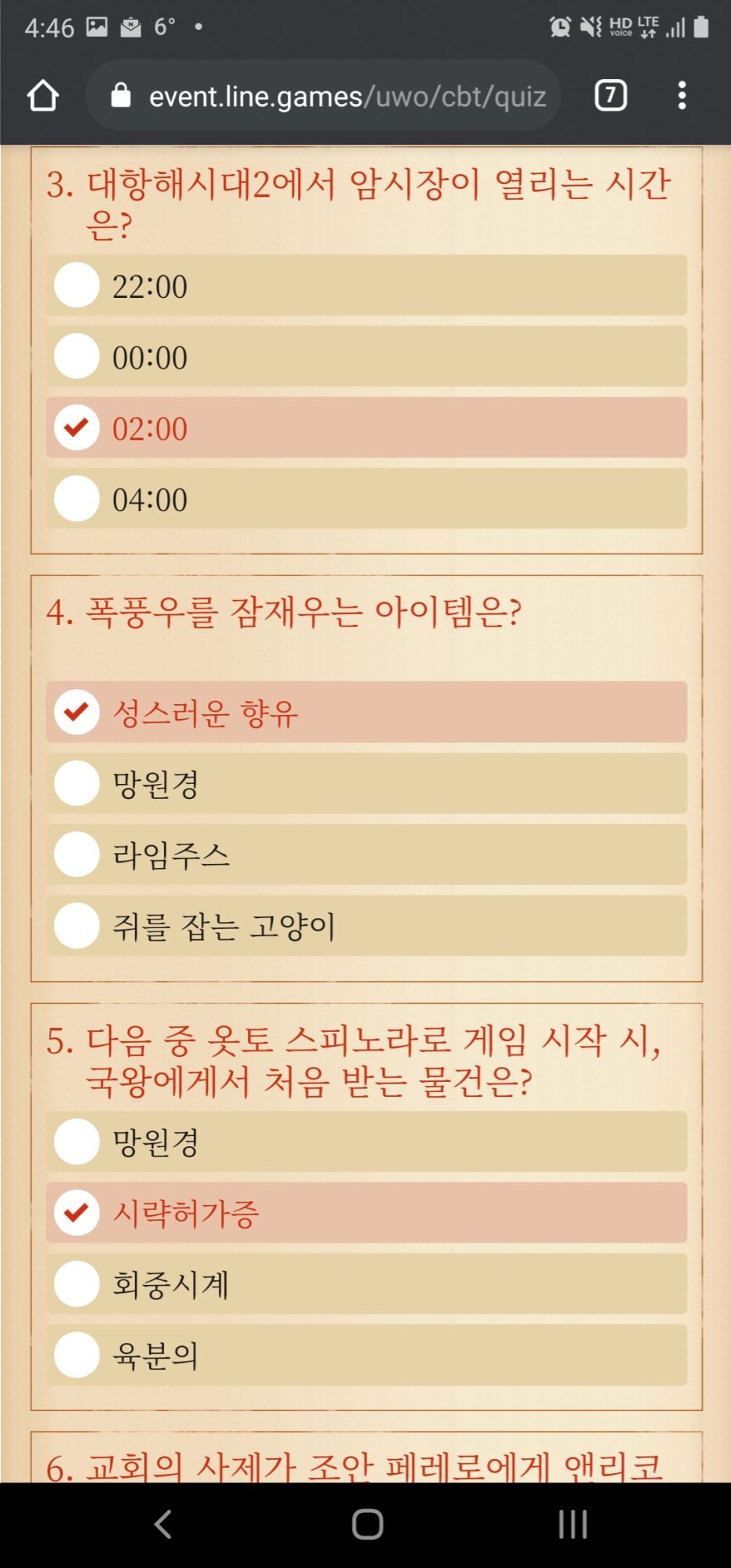
Task: Select the 육분의 answer
Action: coord(366,1356)
